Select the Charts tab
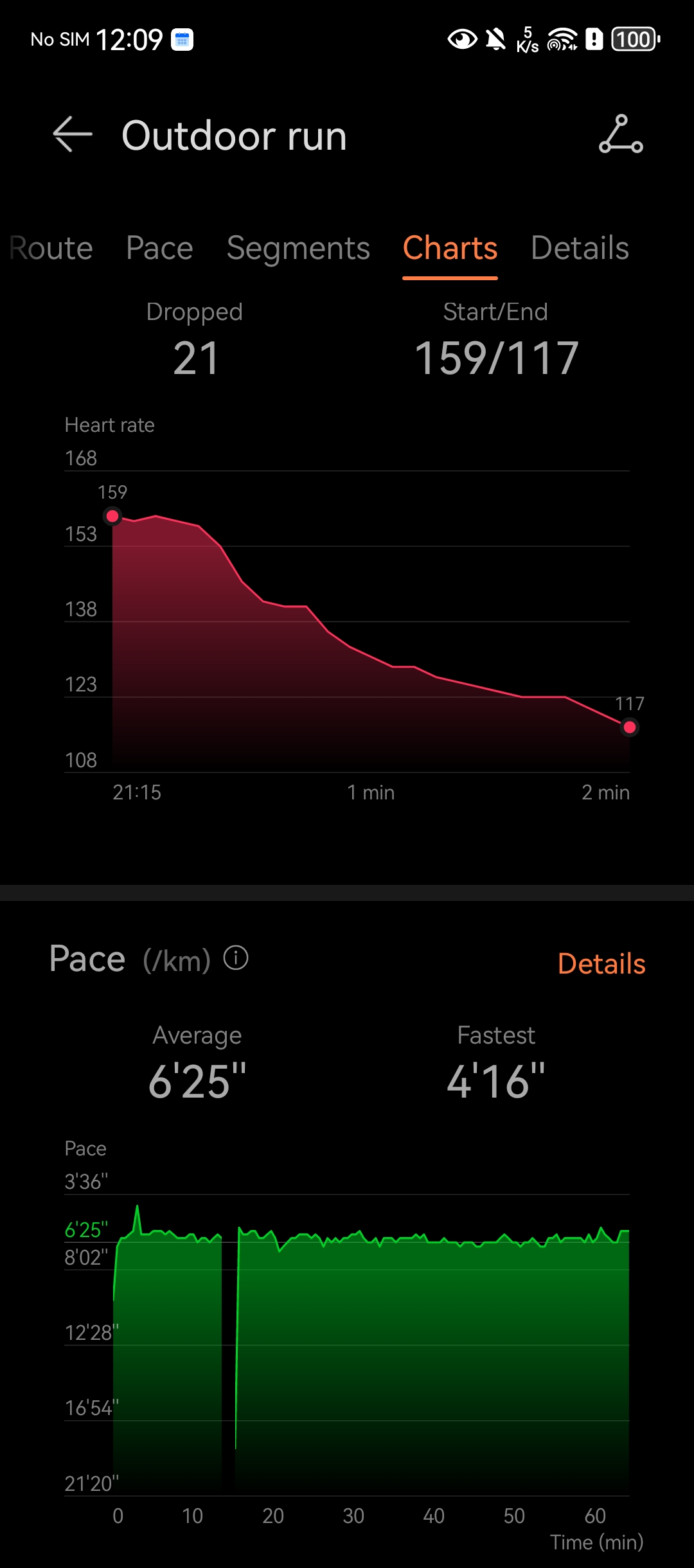694x1568 pixels. [450, 249]
